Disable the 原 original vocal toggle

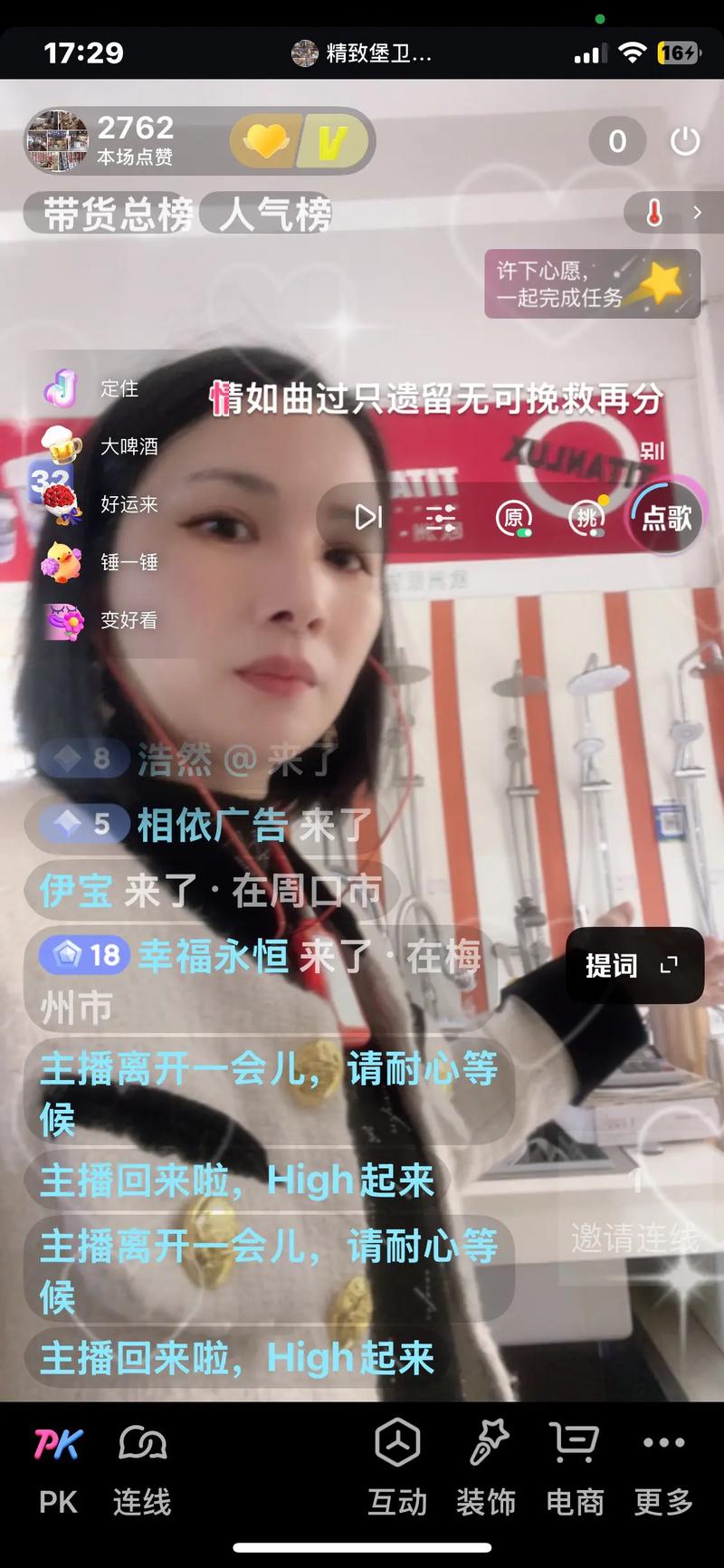[514, 516]
